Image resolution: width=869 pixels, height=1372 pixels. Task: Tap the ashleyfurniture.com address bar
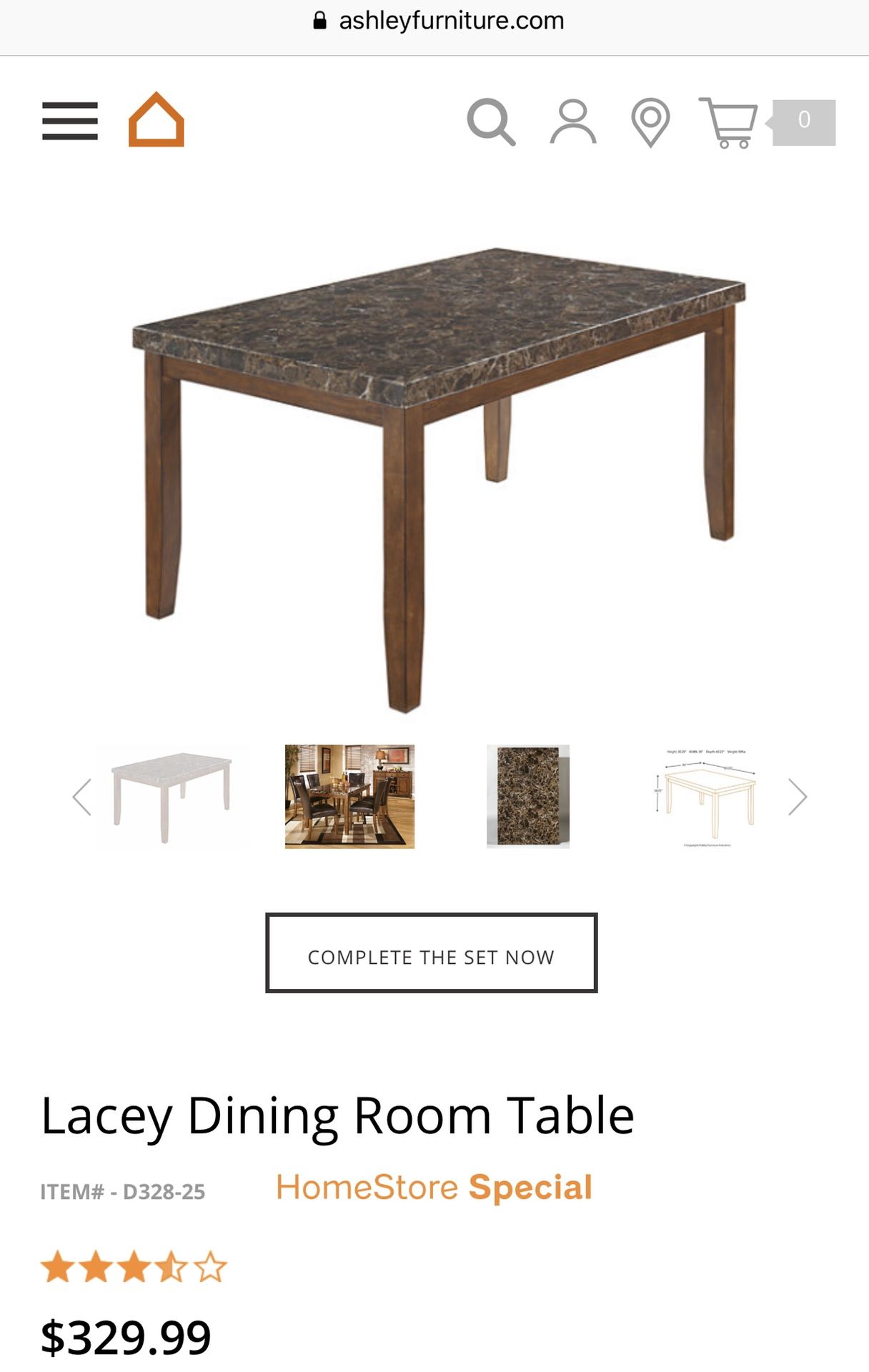(450, 19)
